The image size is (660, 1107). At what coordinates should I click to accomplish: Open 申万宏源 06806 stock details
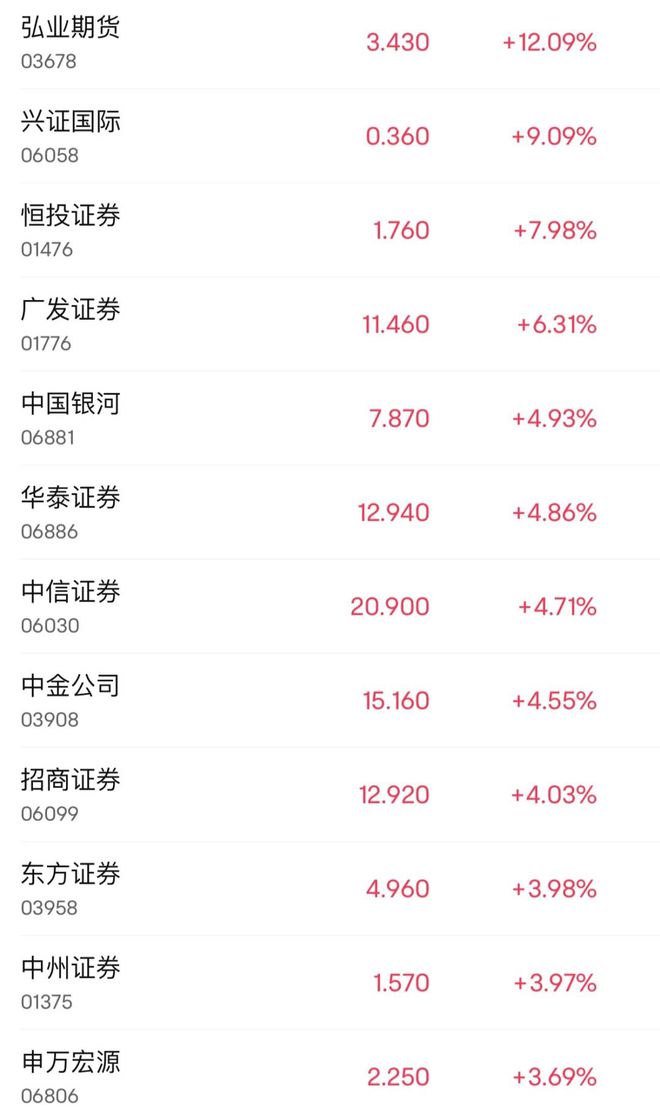330,1068
